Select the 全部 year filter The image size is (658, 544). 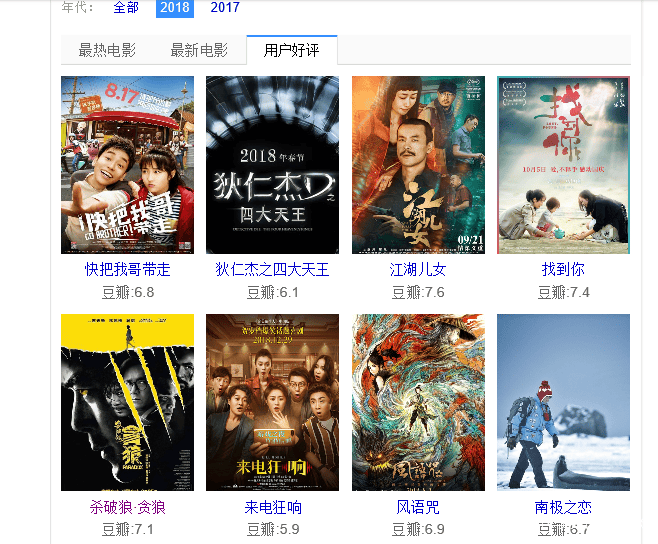tap(126, 8)
